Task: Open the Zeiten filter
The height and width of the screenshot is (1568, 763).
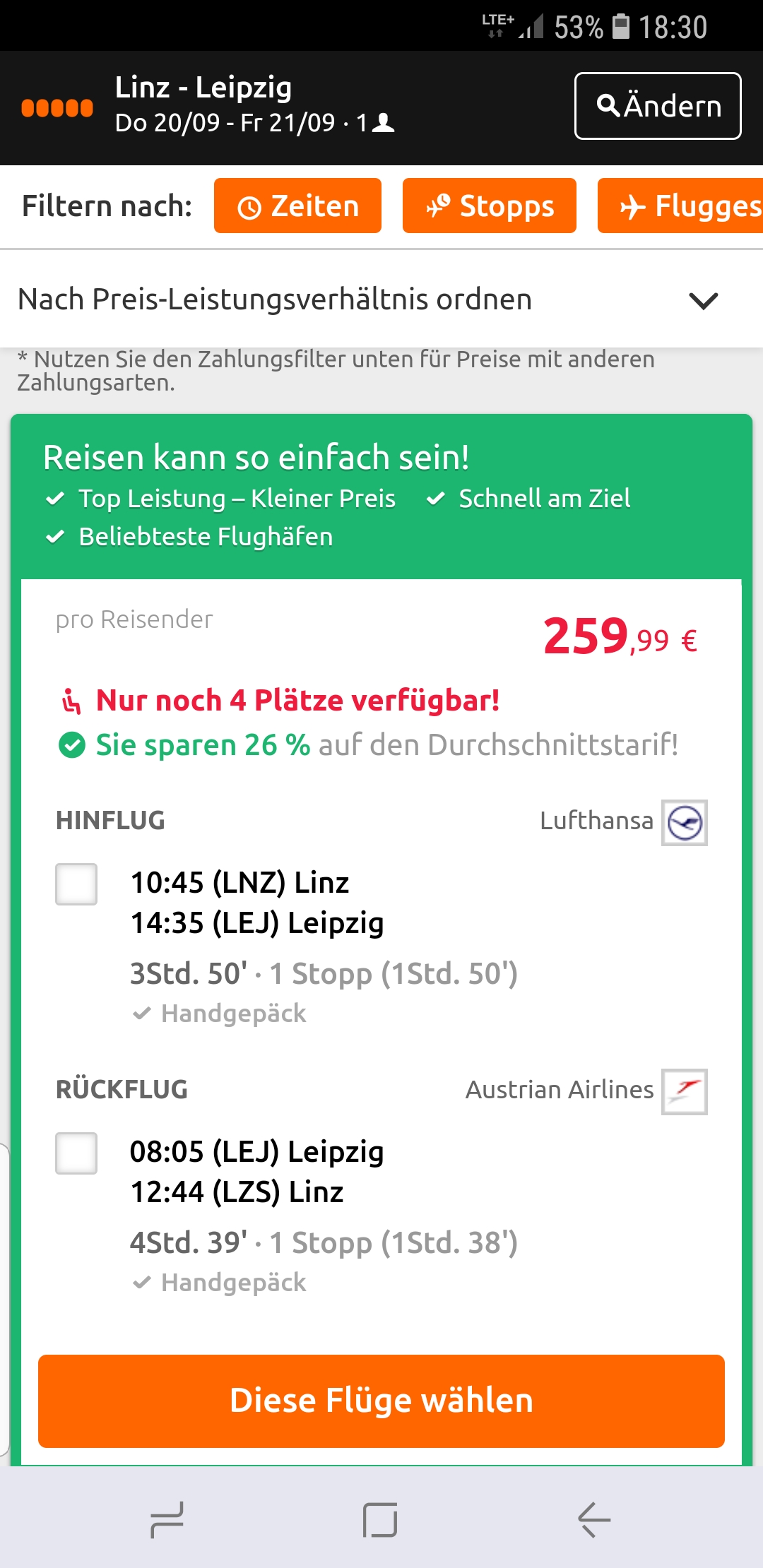Action: click(x=297, y=206)
